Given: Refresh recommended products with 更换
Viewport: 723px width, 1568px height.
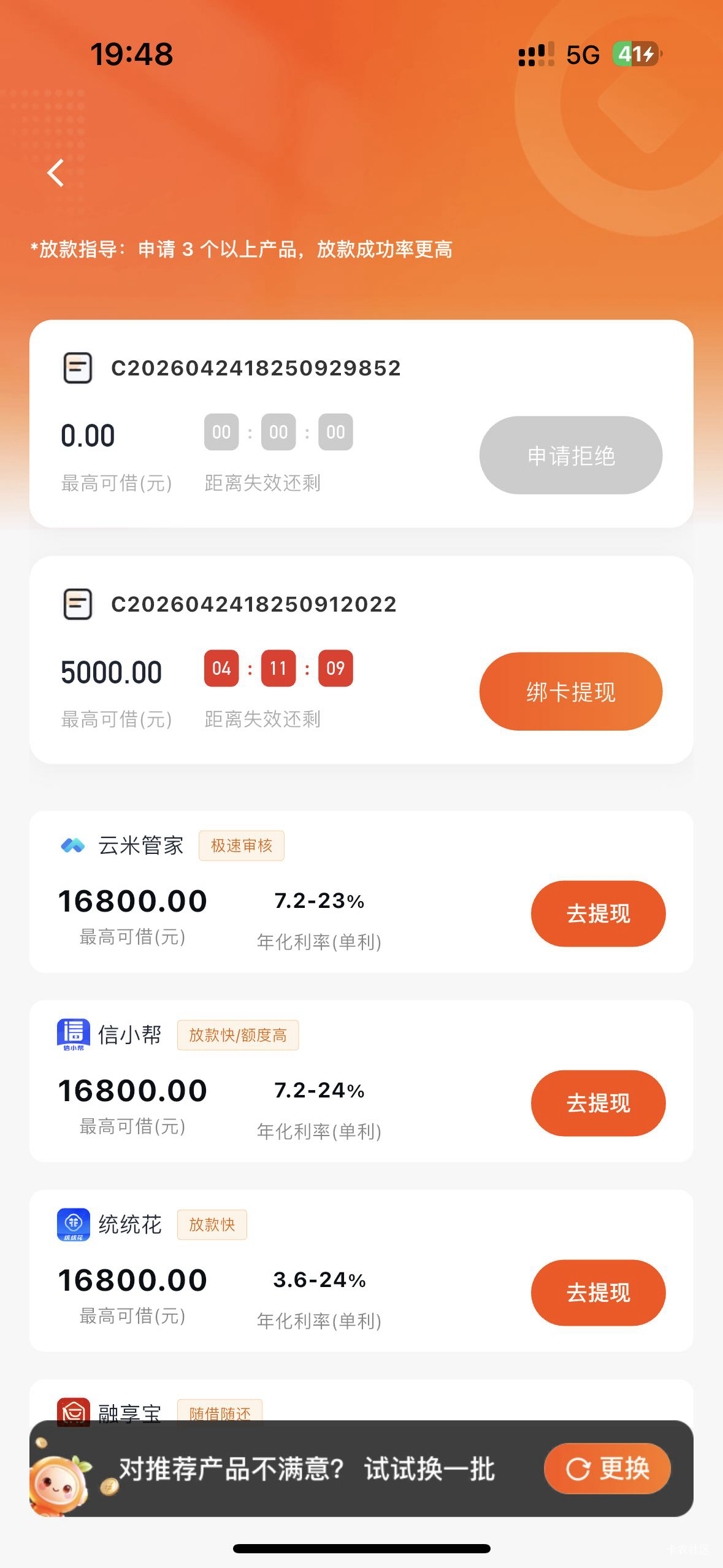Looking at the screenshot, I should point(607,1469).
